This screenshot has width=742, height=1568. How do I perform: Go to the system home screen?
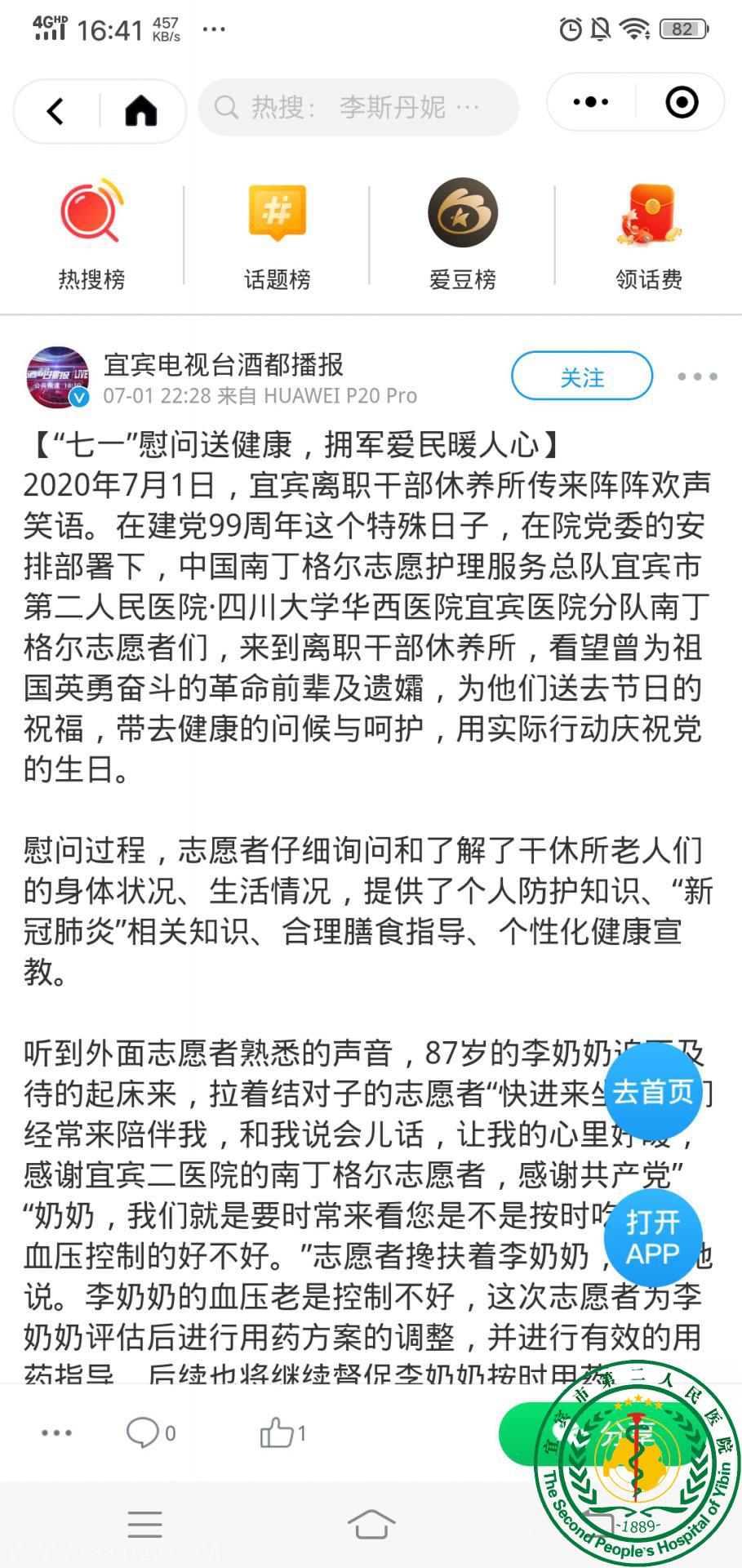click(371, 1524)
